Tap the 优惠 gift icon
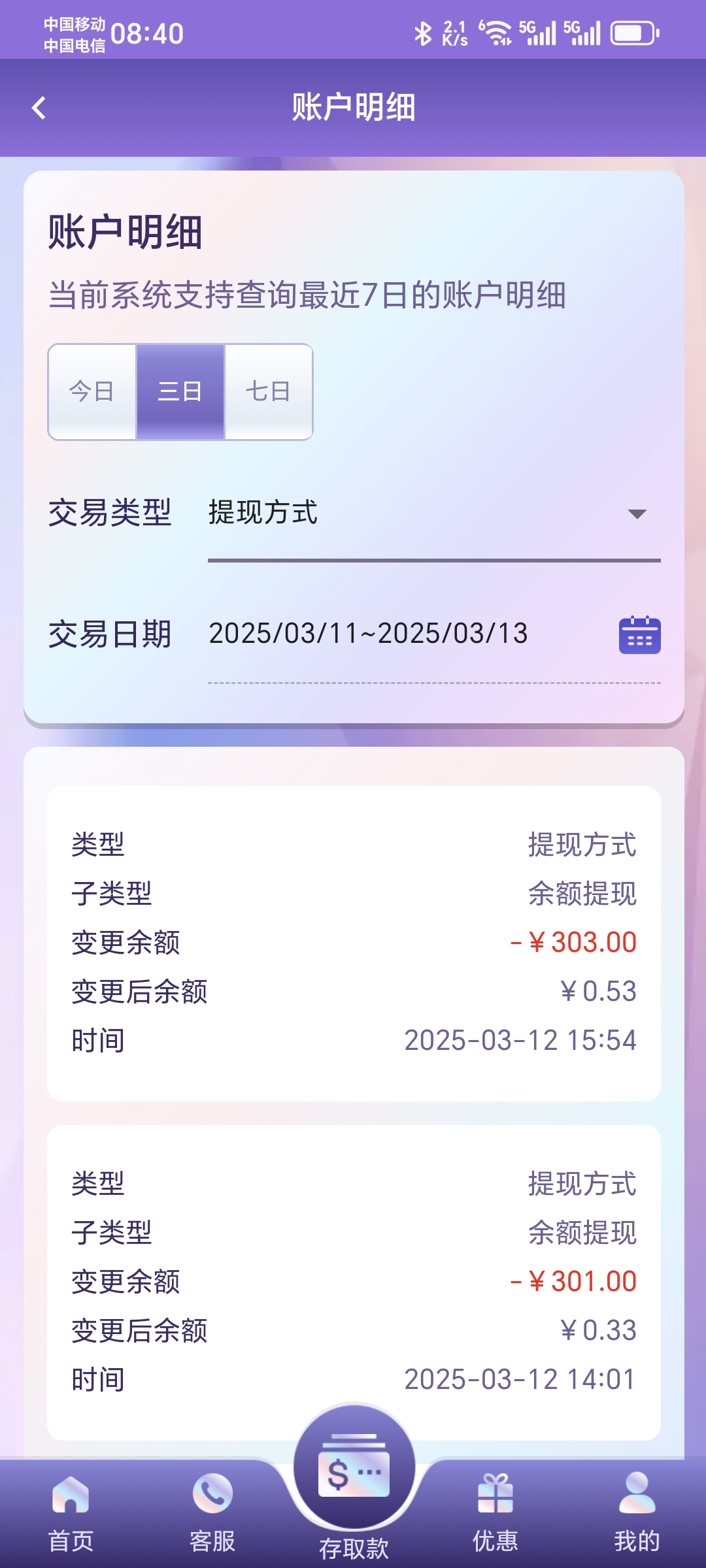This screenshot has width=706, height=1568. pos(494,1496)
